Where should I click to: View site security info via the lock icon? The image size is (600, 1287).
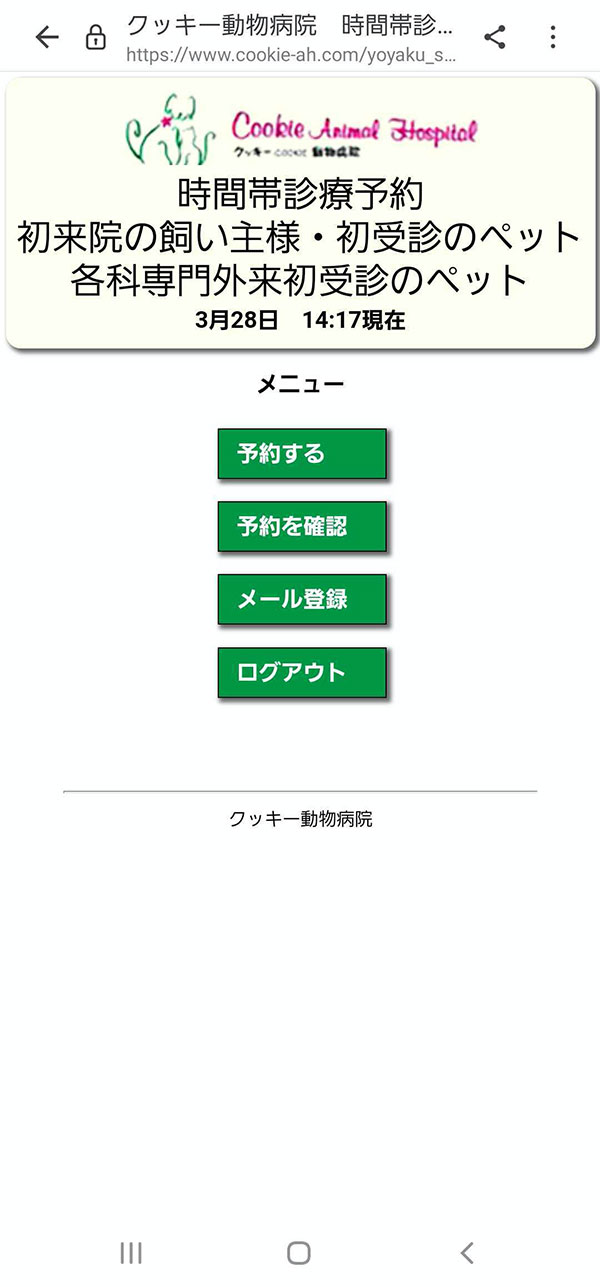pyautogui.click(x=96, y=38)
